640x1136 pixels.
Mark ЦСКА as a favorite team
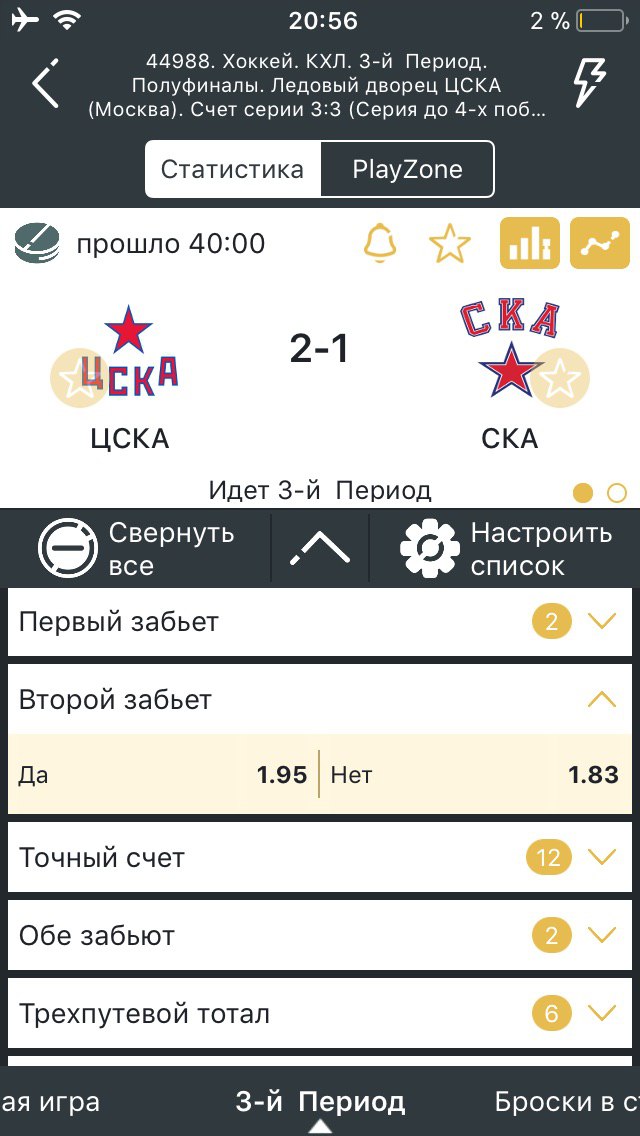click(x=78, y=378)
